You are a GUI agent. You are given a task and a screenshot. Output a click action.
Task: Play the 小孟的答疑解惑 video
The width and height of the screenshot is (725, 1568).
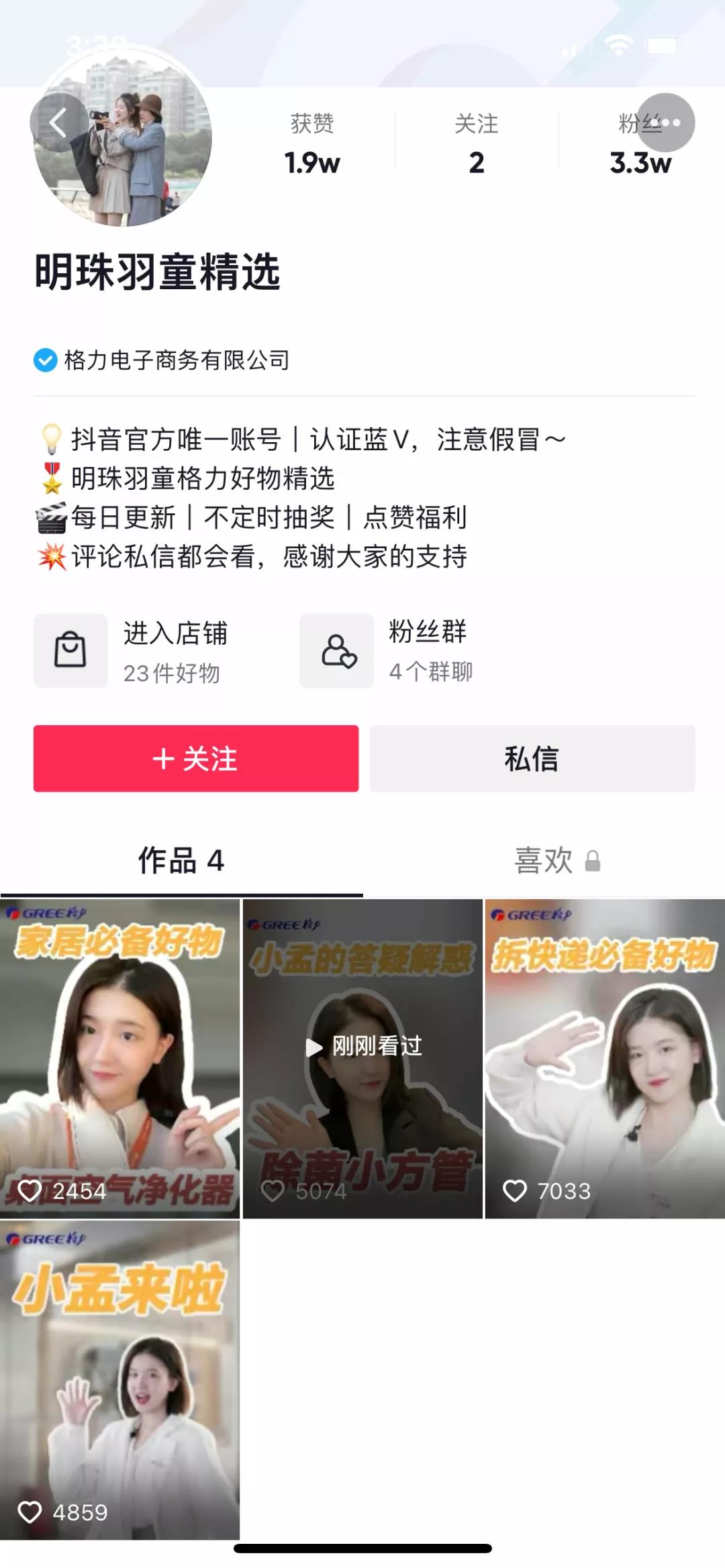pyautogui.click(x=362, y=1058)
